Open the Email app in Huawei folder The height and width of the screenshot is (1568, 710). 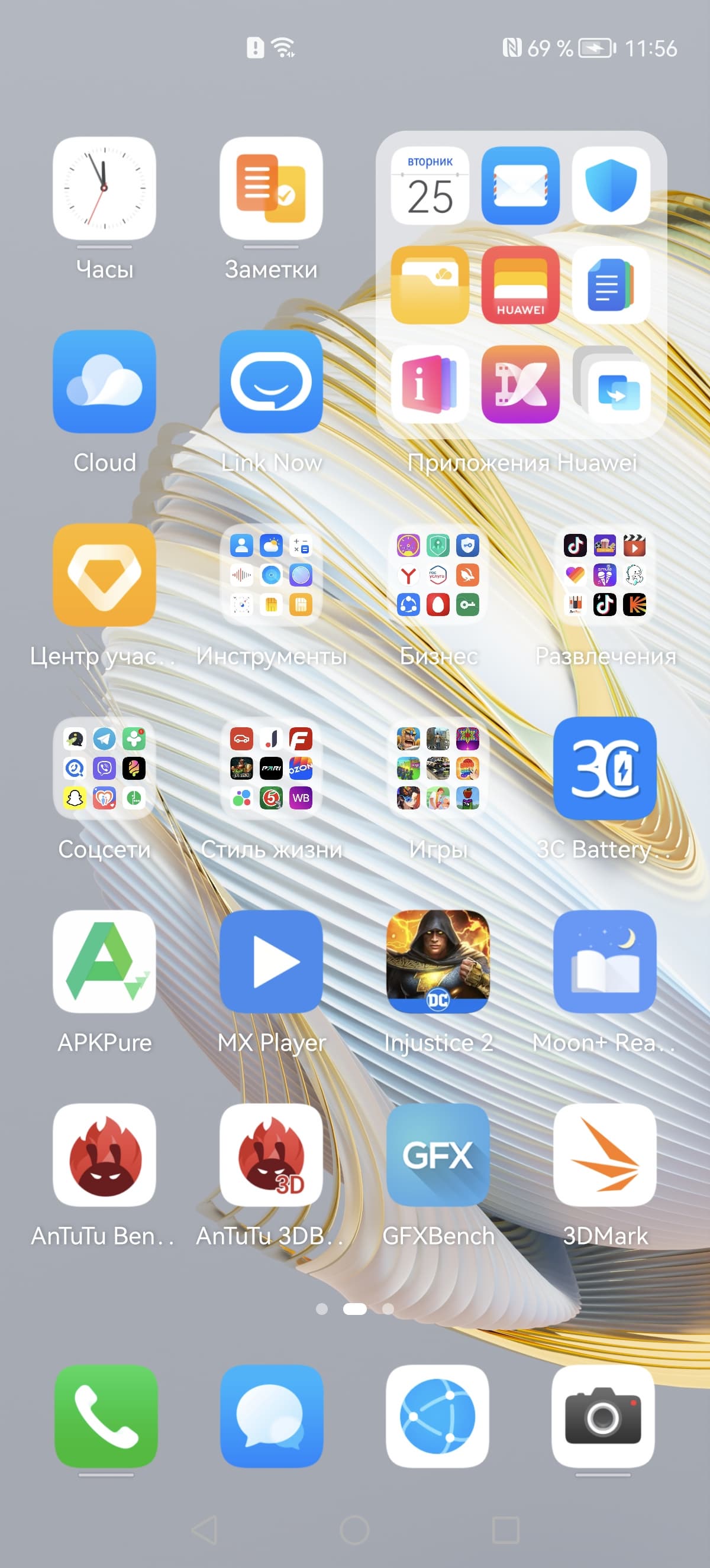coord(520,186)
